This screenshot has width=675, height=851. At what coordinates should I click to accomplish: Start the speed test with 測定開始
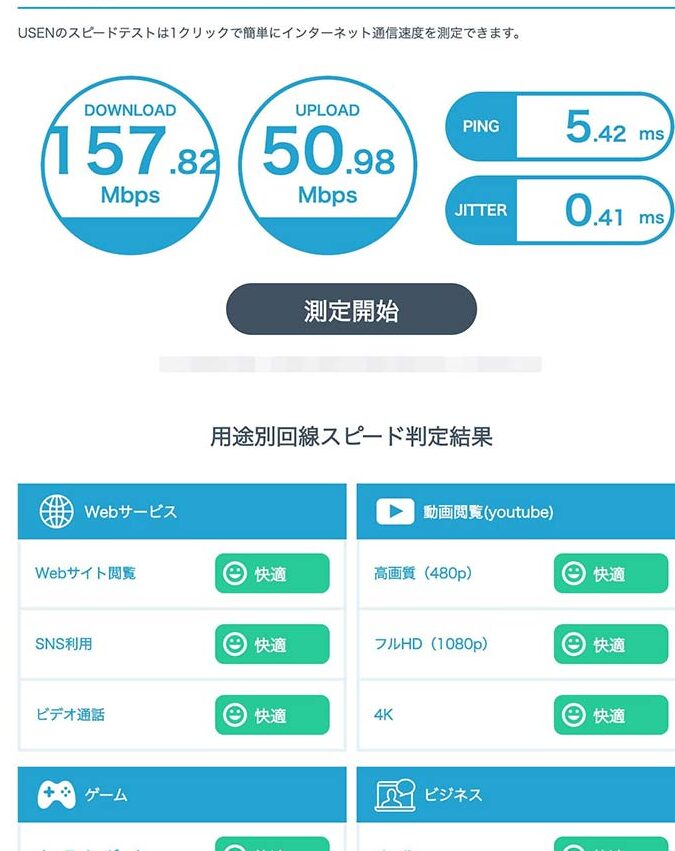[351, 310]
